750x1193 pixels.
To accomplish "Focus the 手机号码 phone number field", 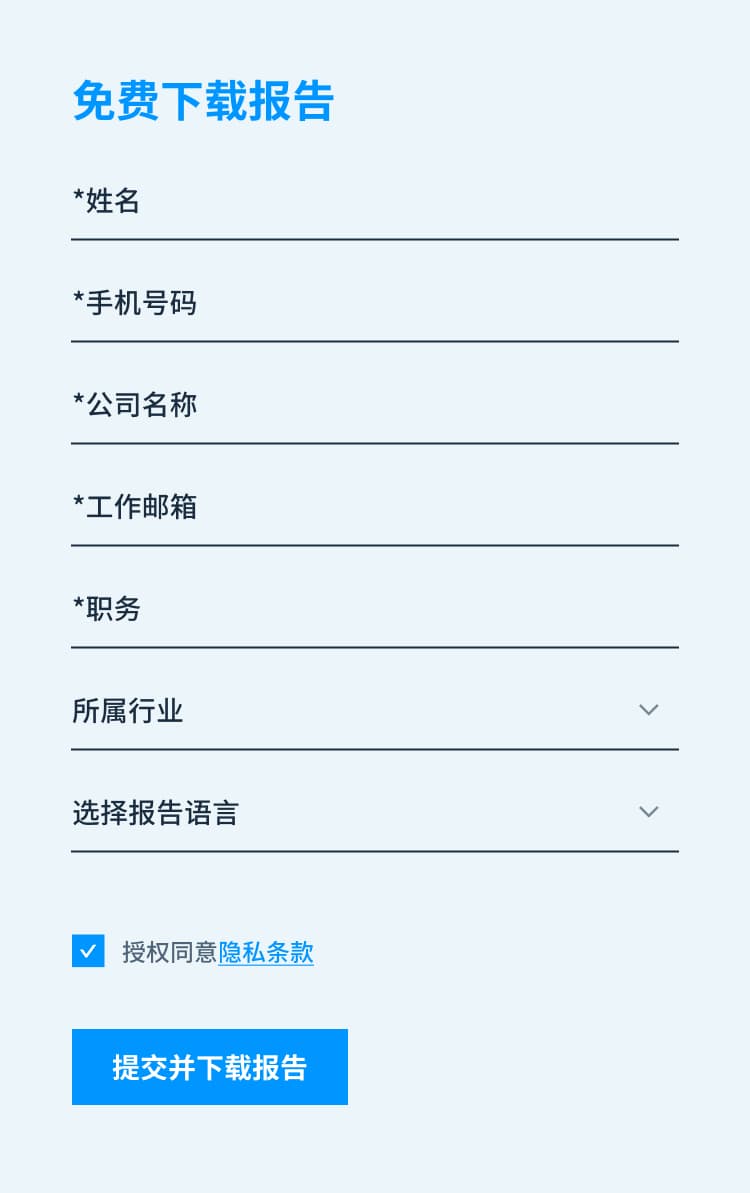I will (x=374, y=304).
